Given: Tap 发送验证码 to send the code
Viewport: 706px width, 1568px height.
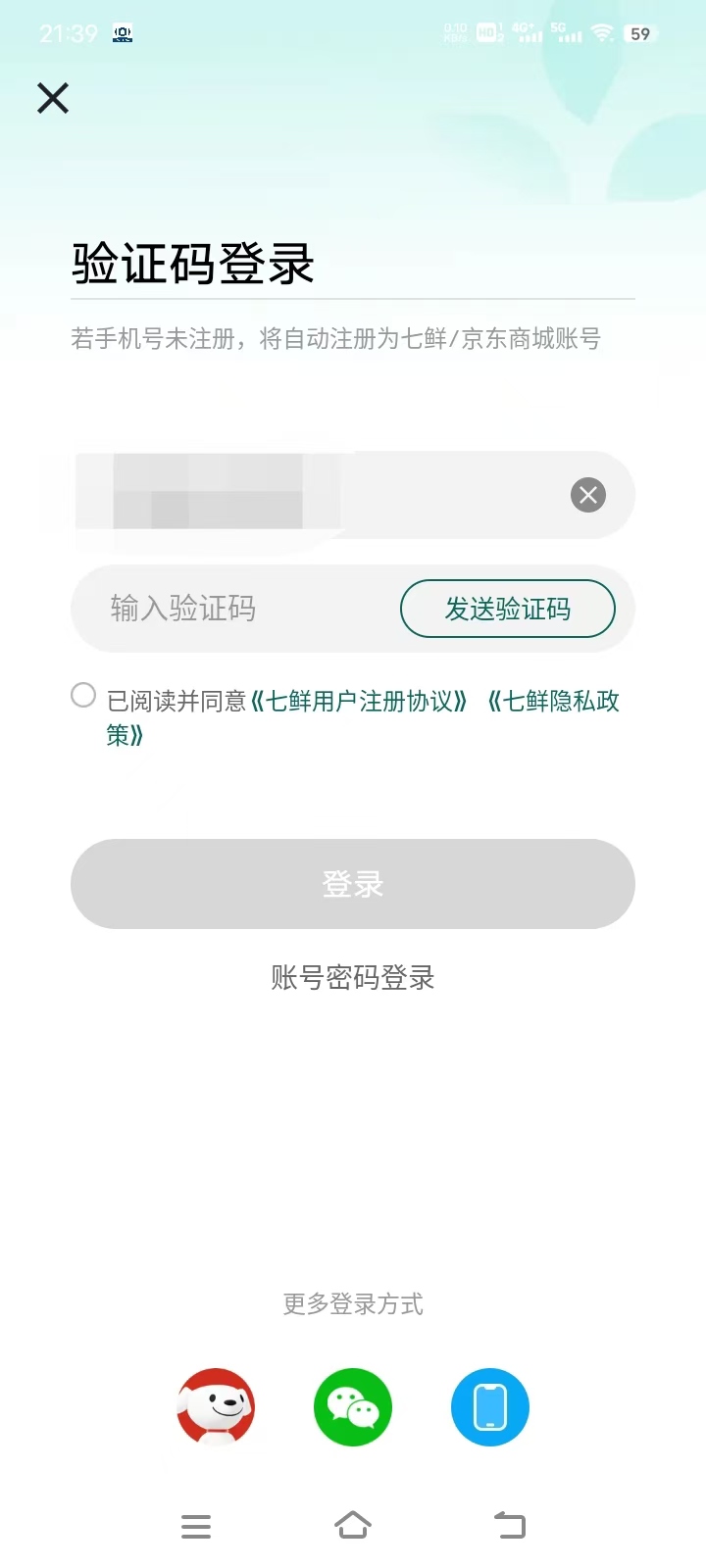Looking at the screenshot, I should pyautogui.click(x=508, y=609).
